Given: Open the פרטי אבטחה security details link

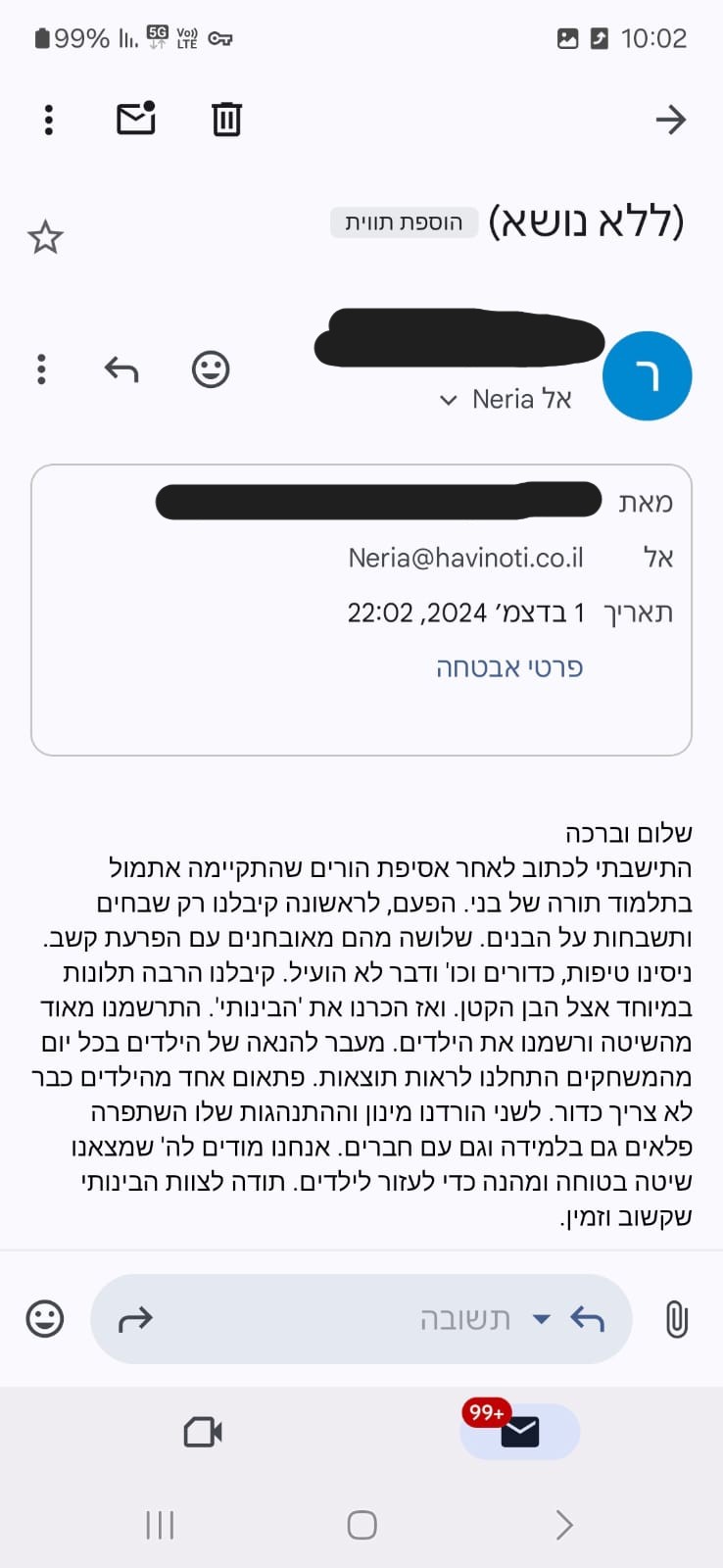Looking at the screenshot, I should click(x=509, y=667).
